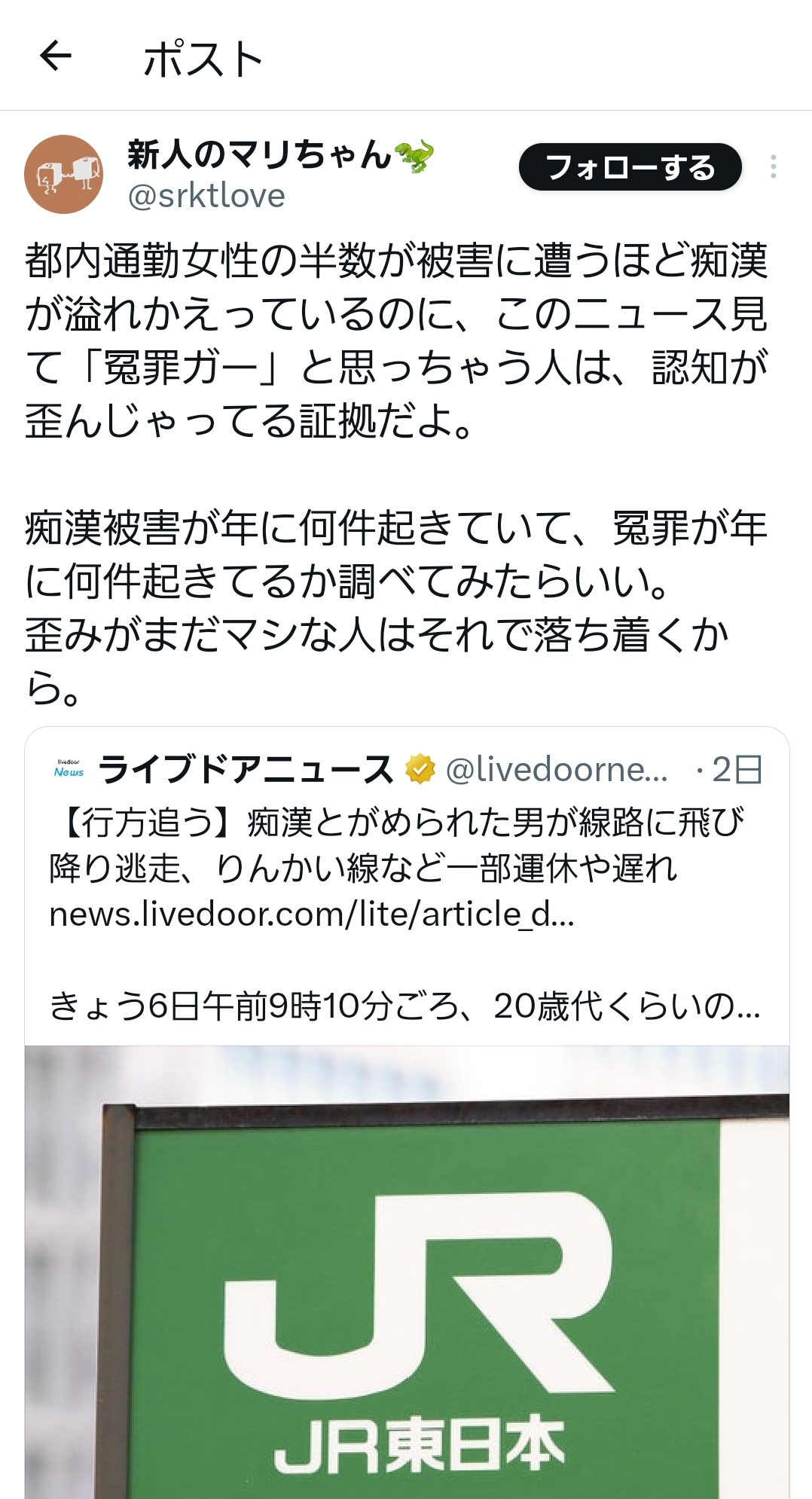Open 新人のマリちゃん's profile avatar

(x=64, y=174)
